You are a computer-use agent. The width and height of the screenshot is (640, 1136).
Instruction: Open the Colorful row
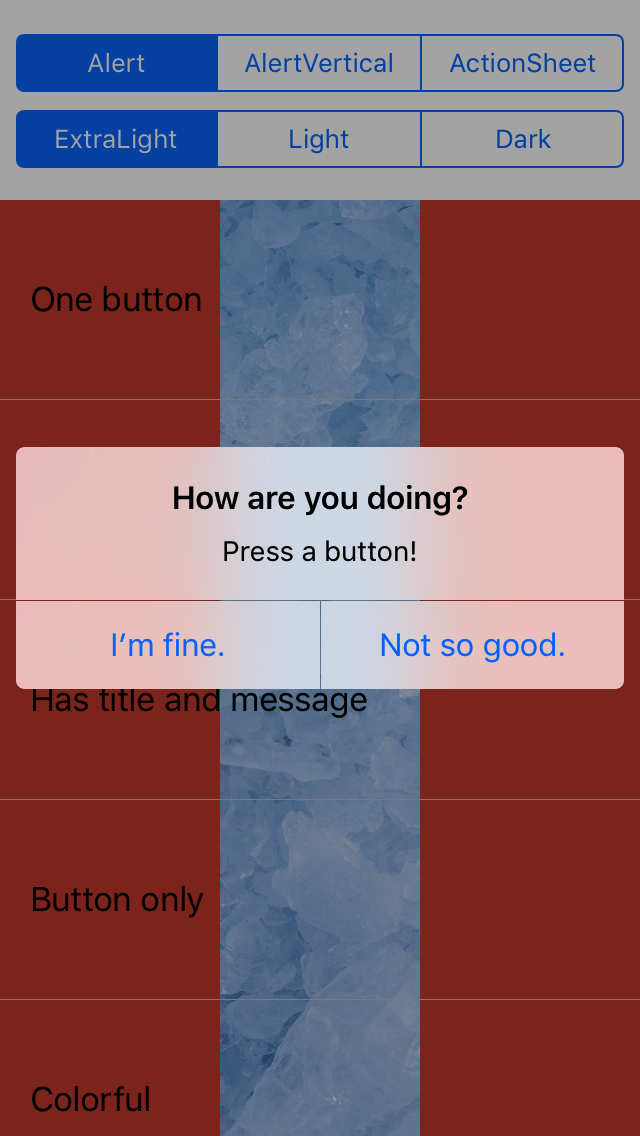tap(92, 1098)
